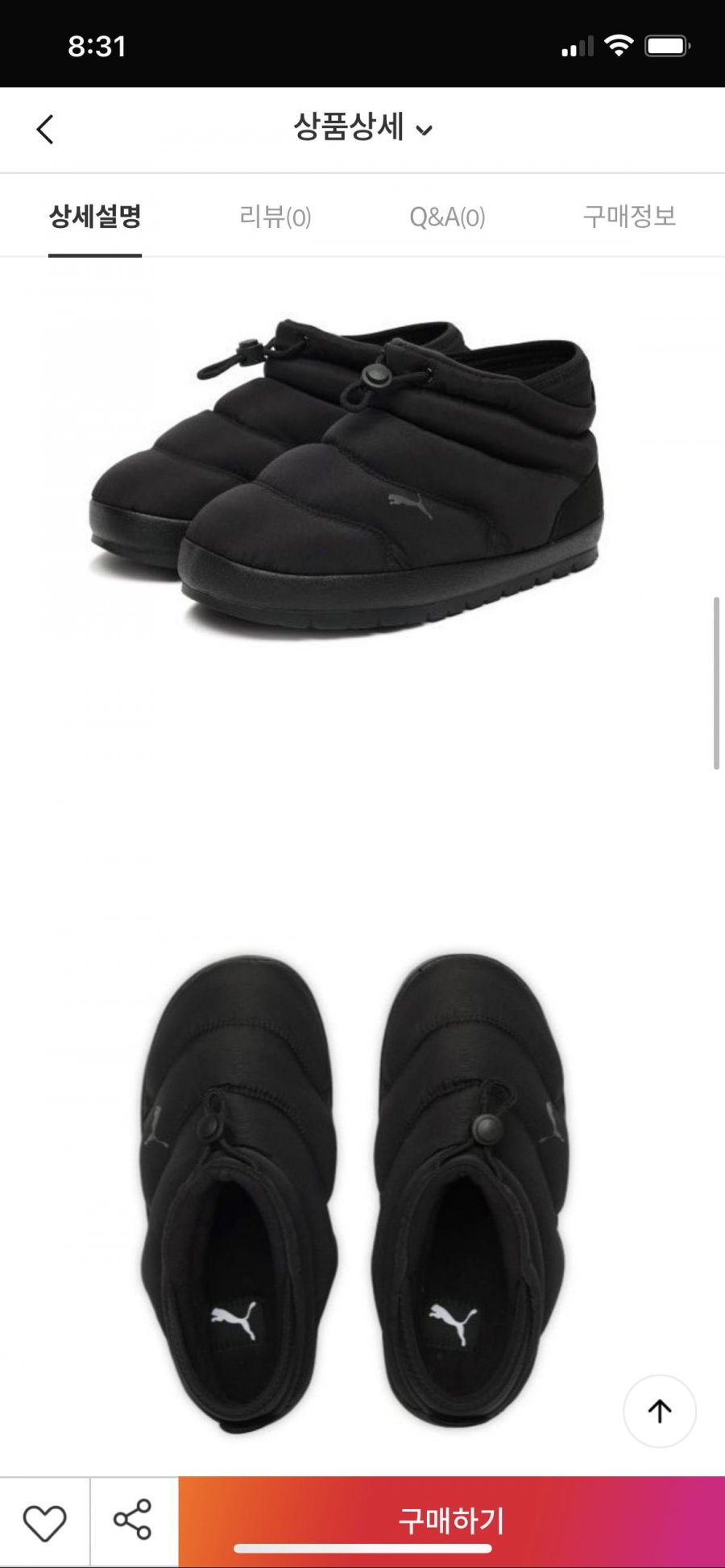Share this product

pos(133,1521)
